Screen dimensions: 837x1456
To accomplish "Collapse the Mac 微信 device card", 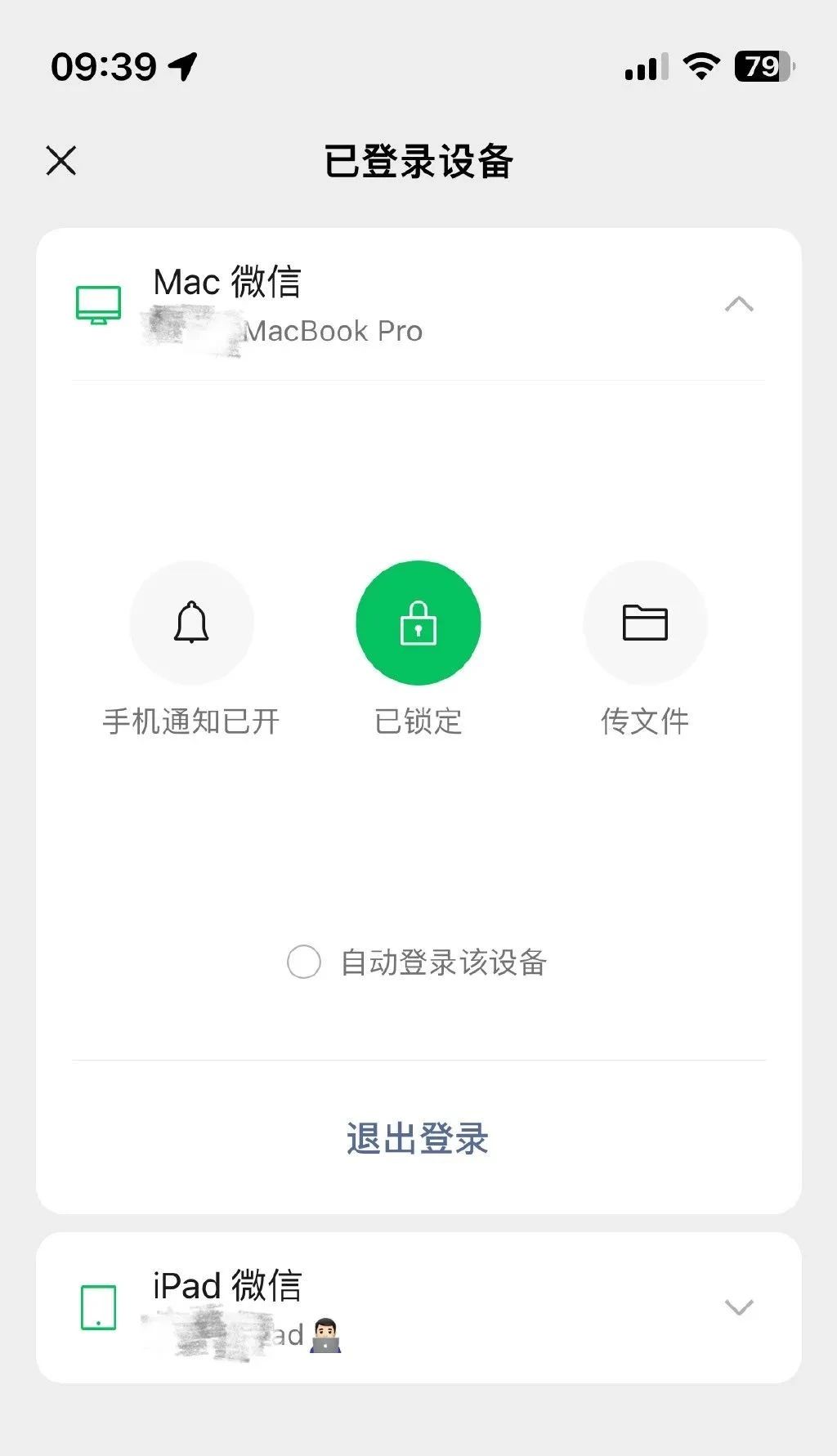I will (739, 304).
